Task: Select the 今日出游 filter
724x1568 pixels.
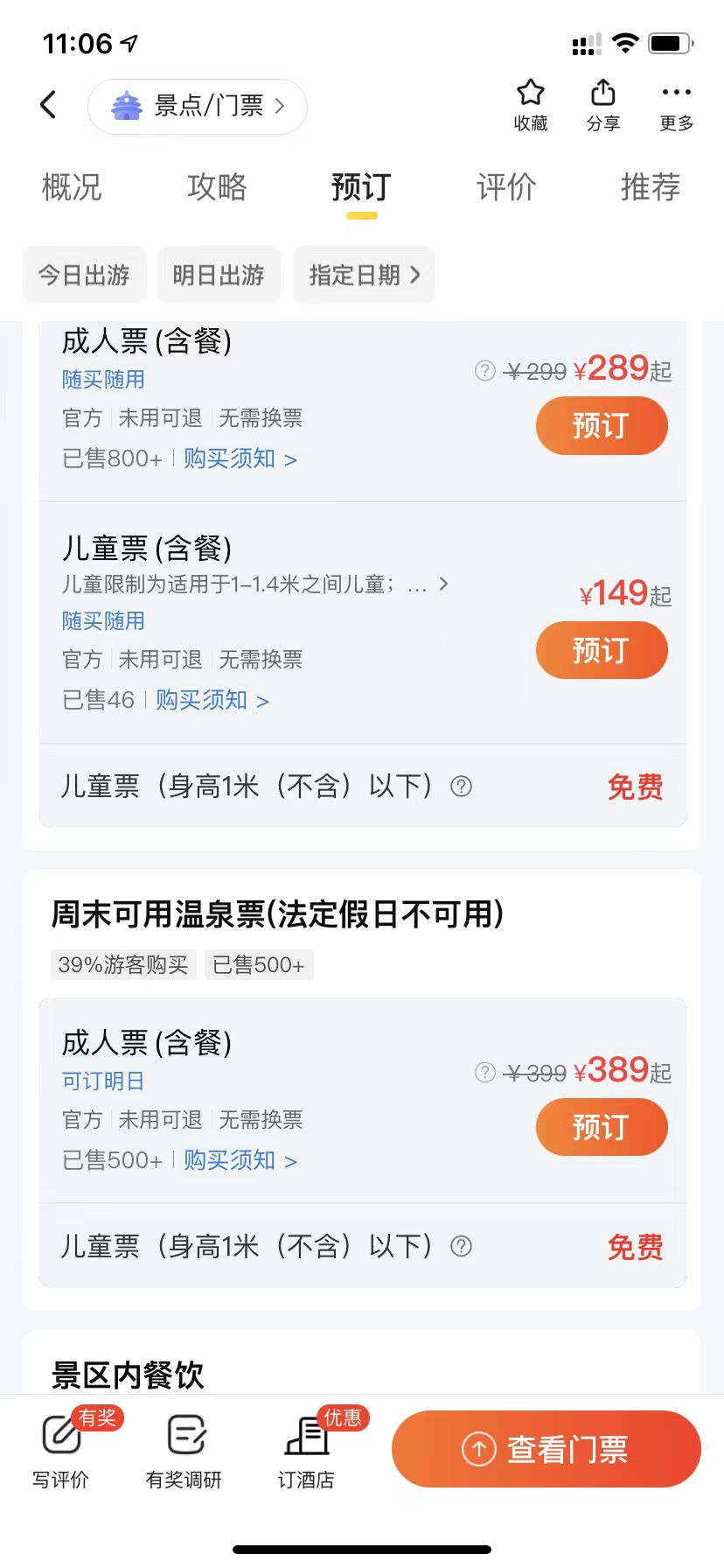Action: point(84,274)
